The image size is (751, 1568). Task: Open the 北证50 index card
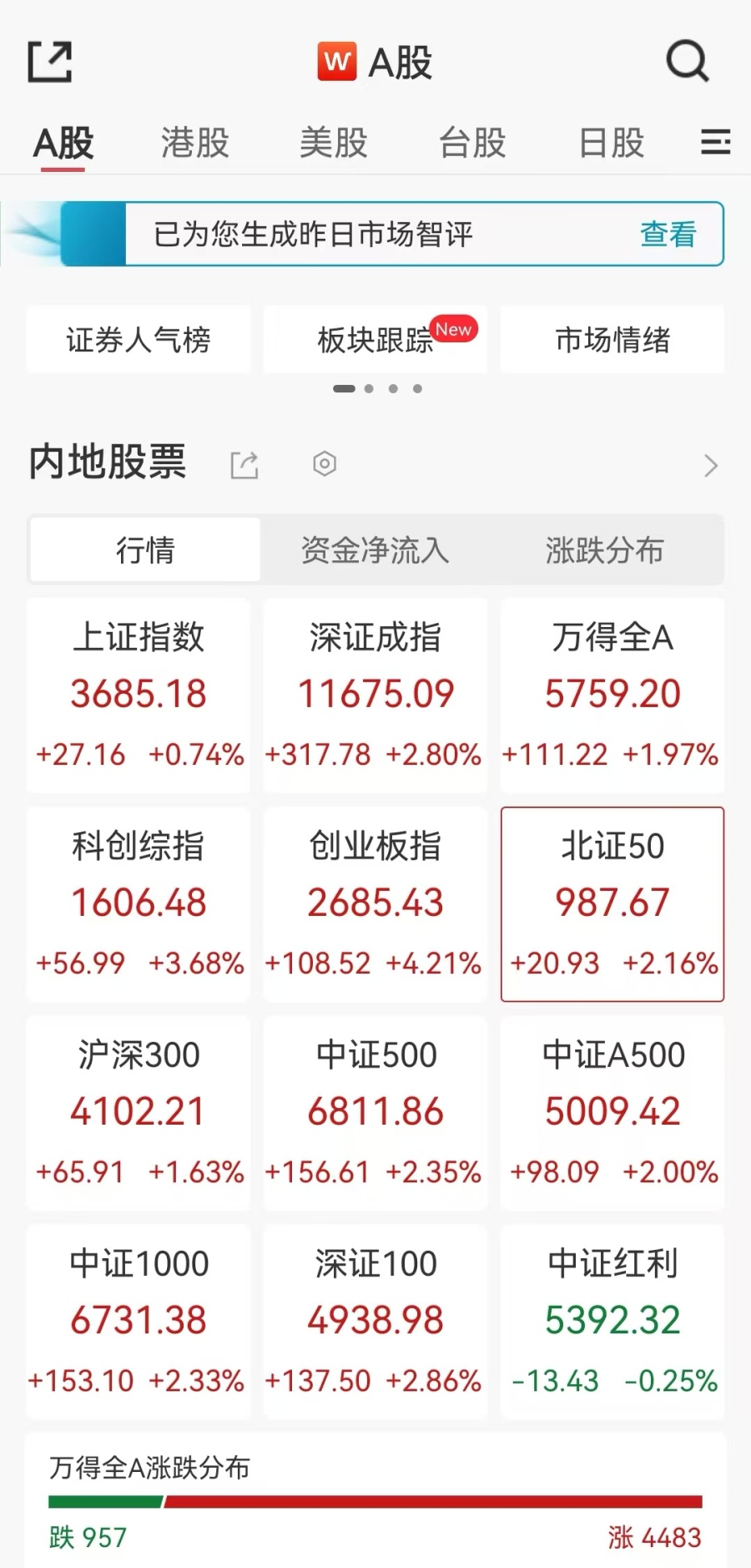(x=612, y=903)
